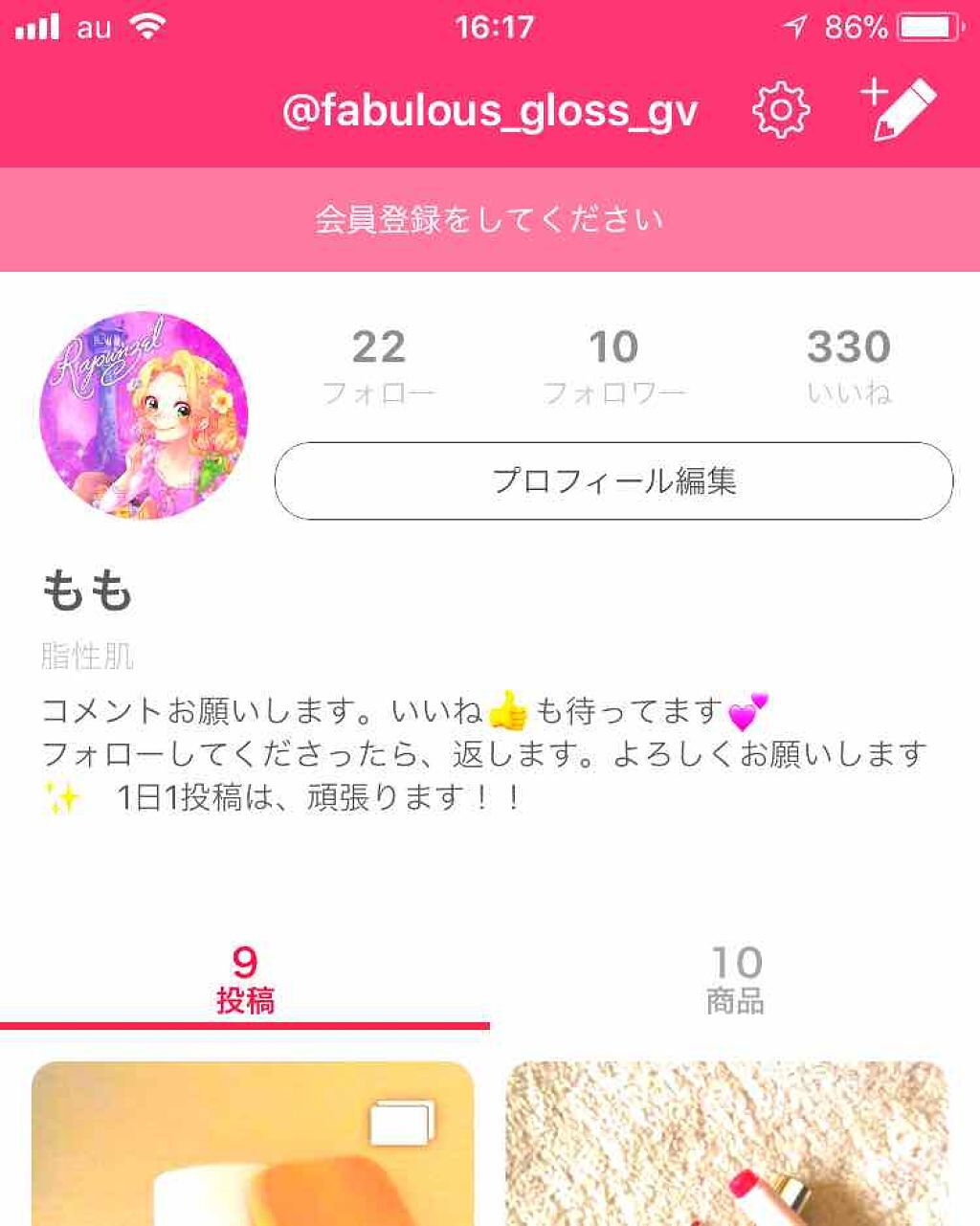Switch to the 投稿 posts tab

pos(247,979)
